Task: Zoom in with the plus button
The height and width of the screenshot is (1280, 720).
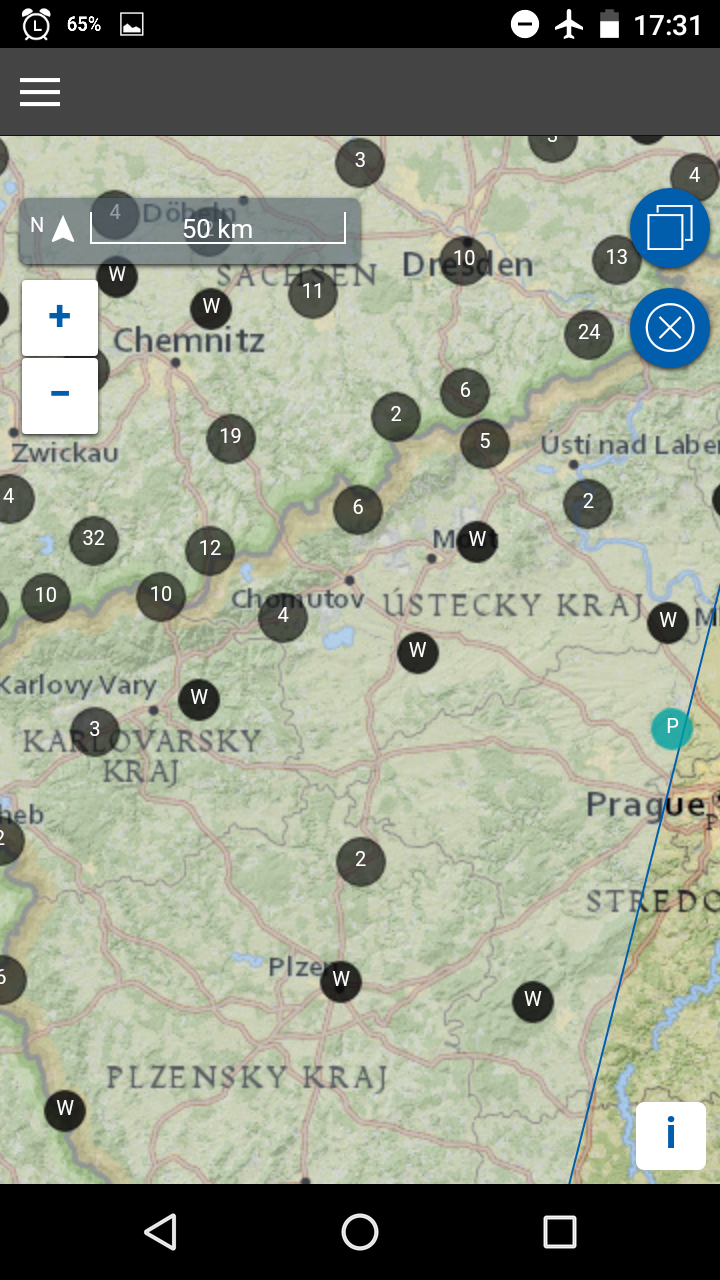Action: coord(60,318)
